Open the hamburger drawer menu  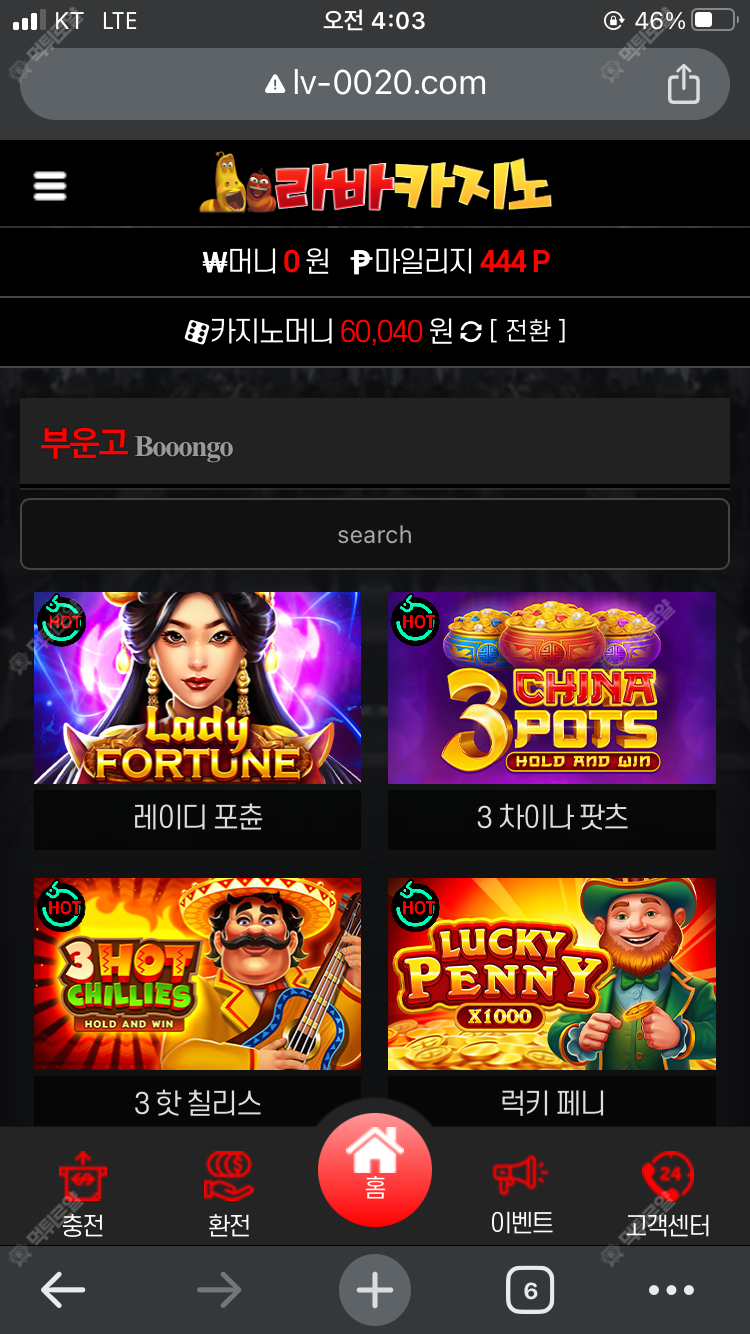50,186
